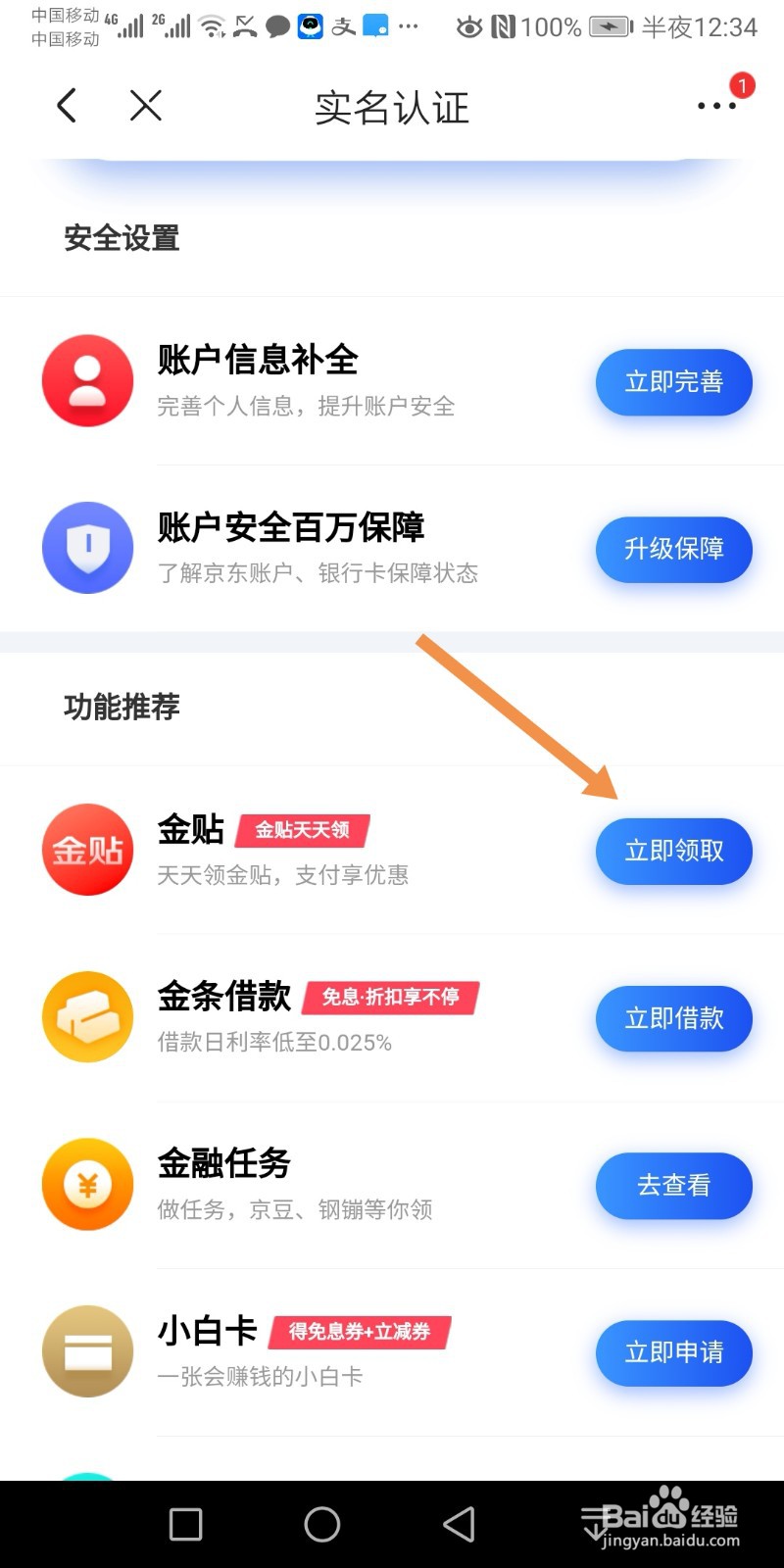Tap 立即申请 to apply for 小白卡

click(673, 1353)
